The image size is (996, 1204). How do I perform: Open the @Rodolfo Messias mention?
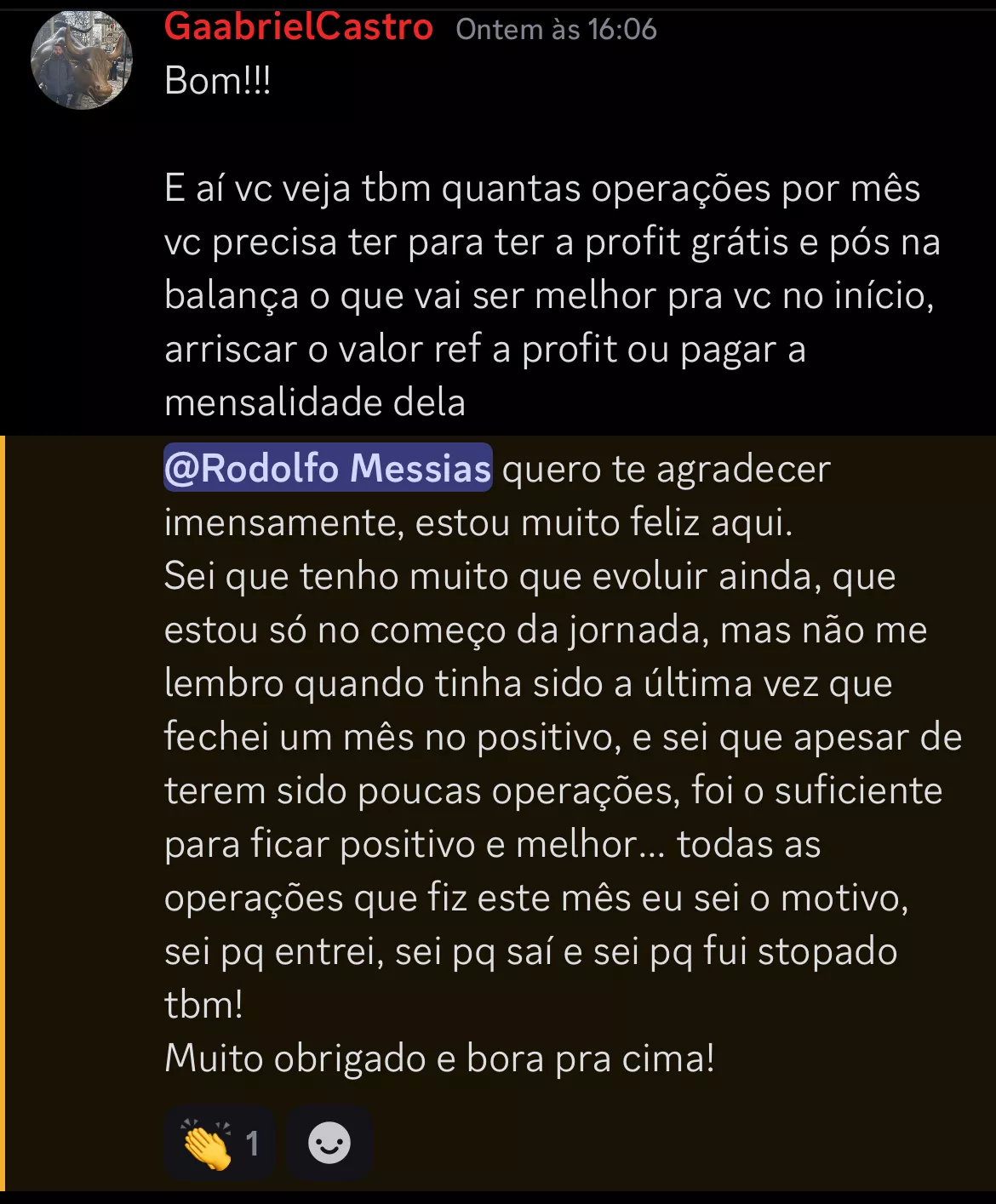point(328,468)
